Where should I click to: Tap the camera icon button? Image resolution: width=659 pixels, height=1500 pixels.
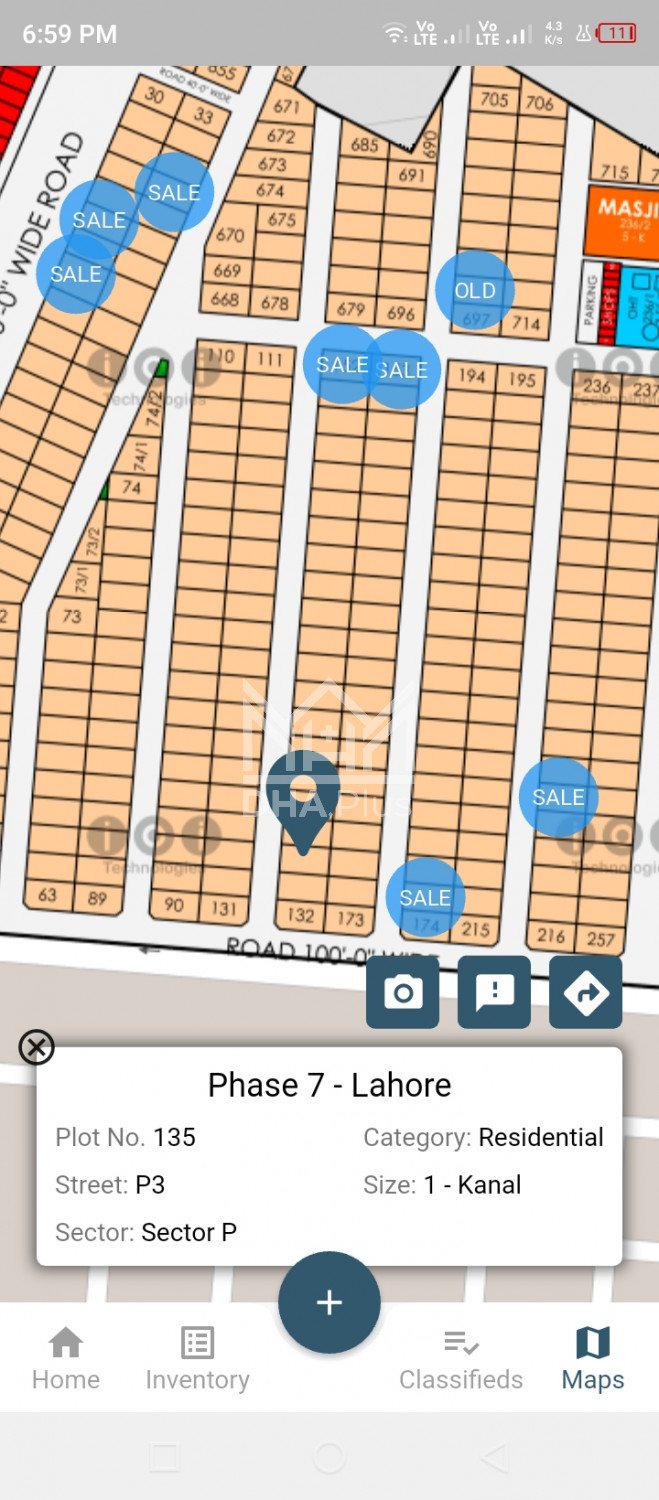(x=402, y=992)
